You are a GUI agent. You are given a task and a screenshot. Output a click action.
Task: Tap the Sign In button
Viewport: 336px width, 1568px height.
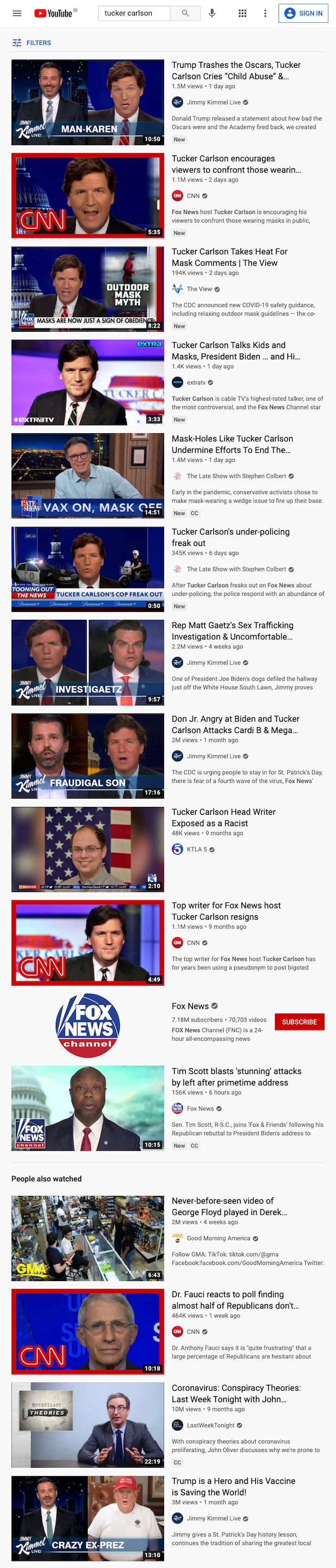coord(303,13)
